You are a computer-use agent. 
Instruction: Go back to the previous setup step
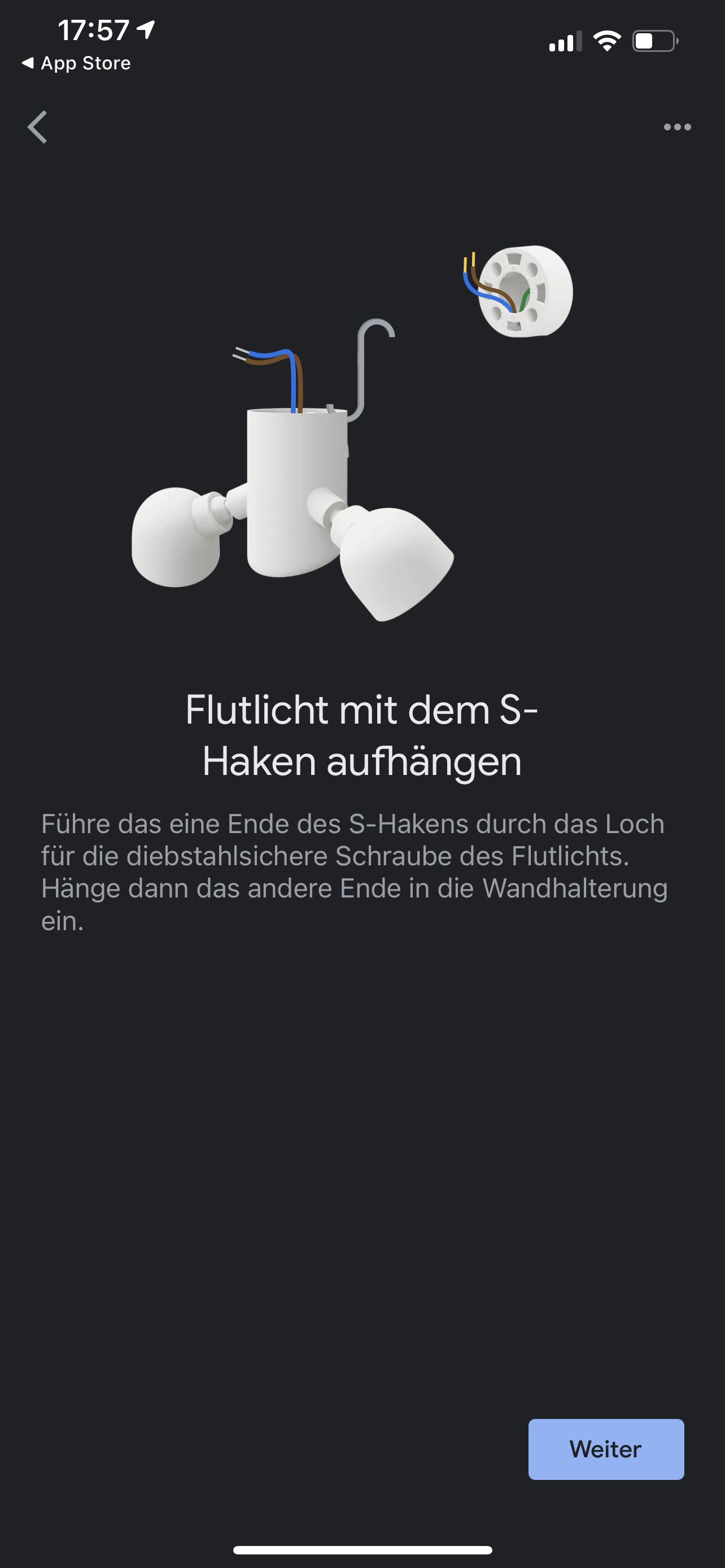38,127
